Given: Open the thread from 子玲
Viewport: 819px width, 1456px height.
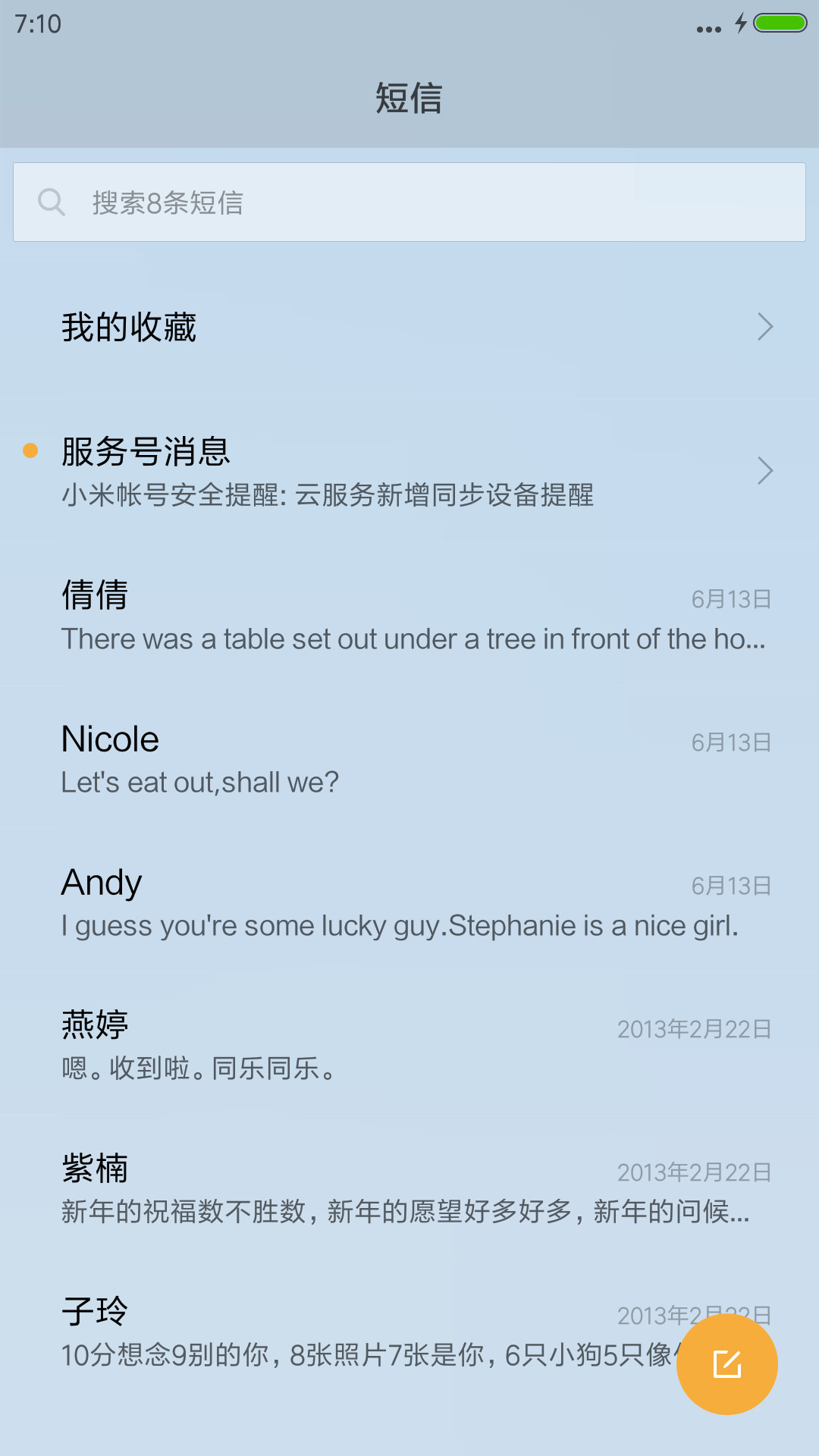Looking at the screenshot, I should pyautogui.click(x=364, y=1332).
